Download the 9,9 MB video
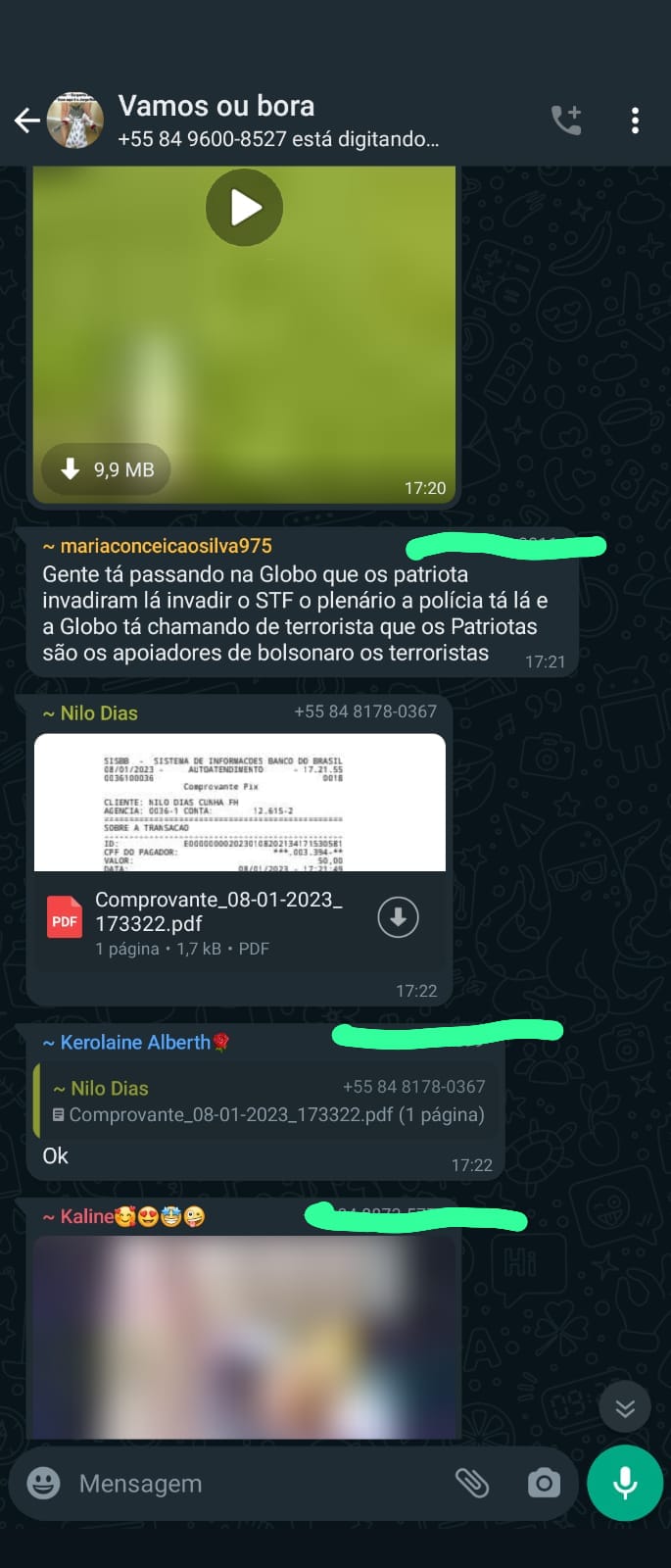Image resolution: width=671 pixels, height=1568 pixels. 106,469
